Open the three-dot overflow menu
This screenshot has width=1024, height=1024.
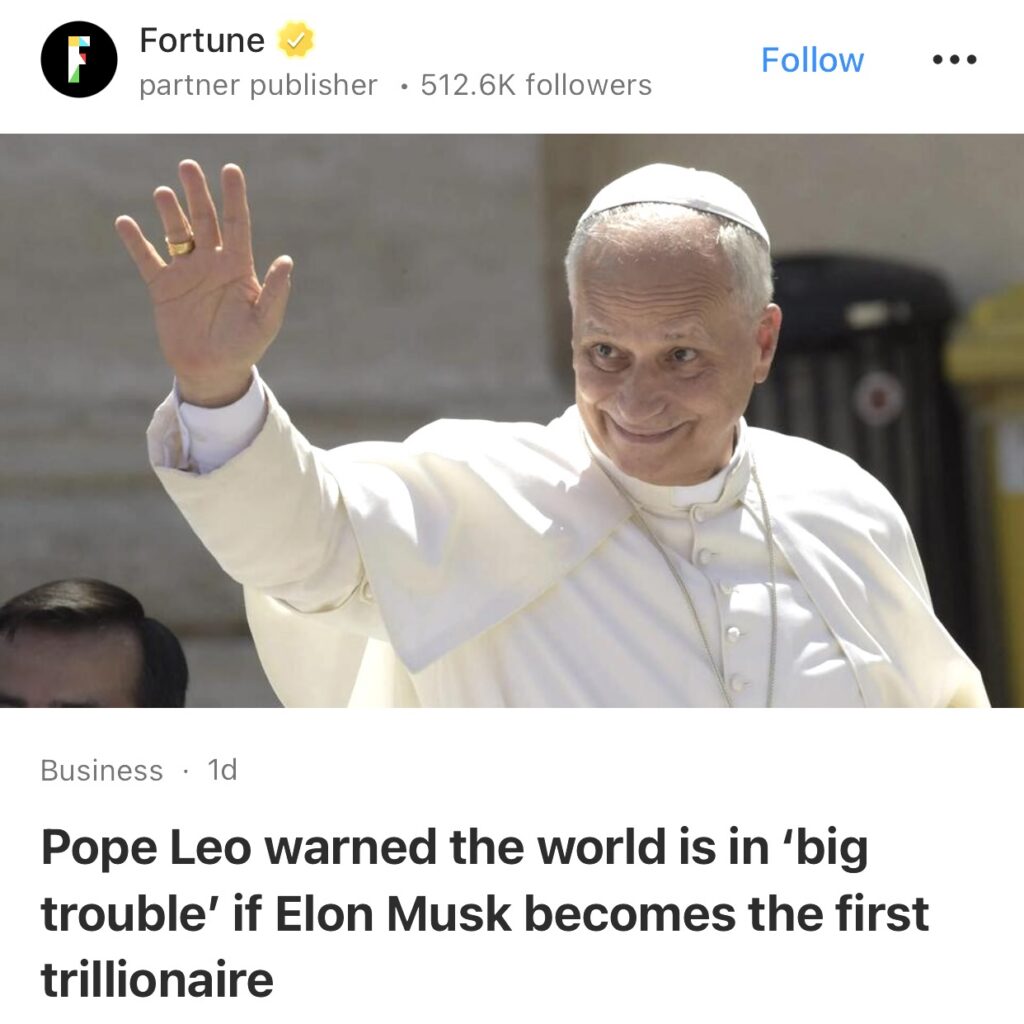click(954, 60)
